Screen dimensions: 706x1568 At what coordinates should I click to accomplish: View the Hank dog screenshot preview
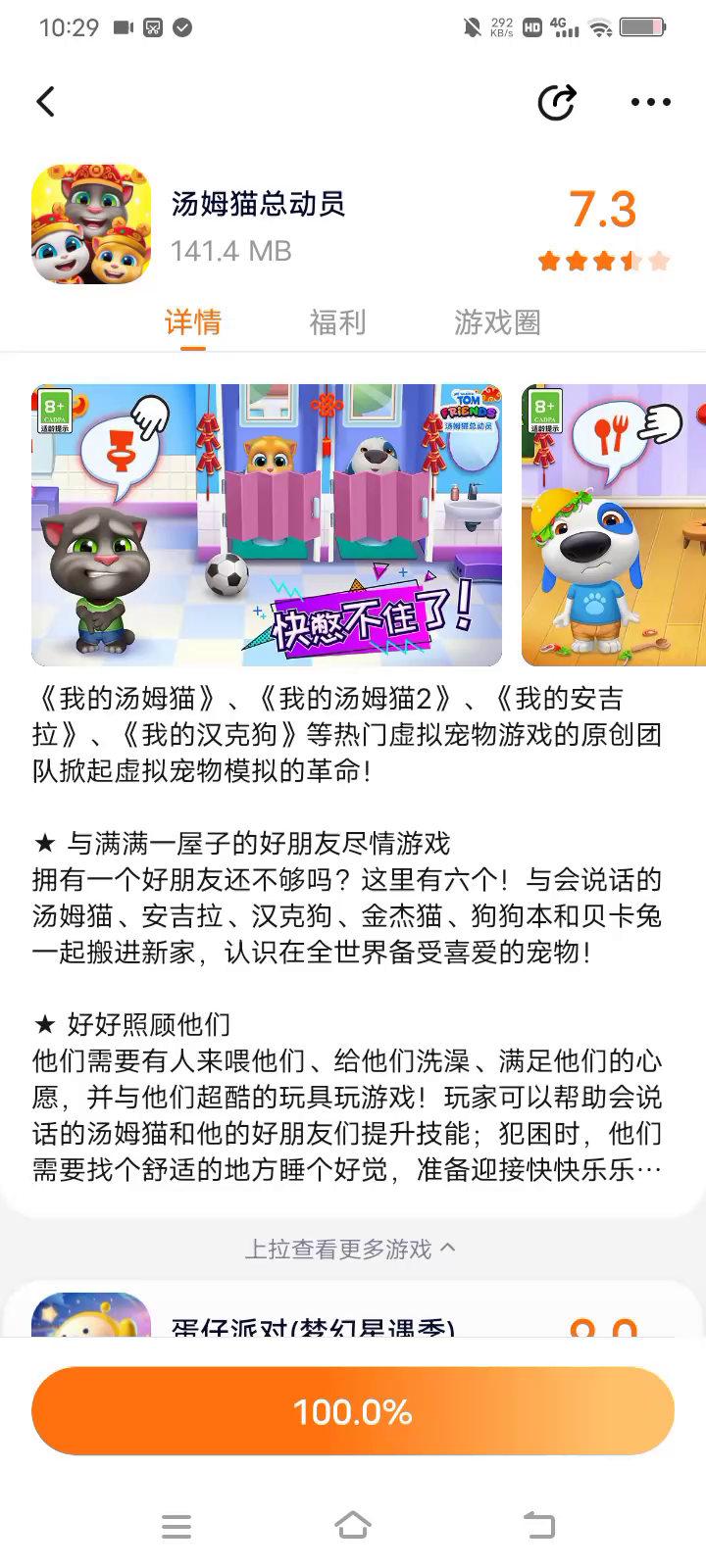pos(614,525)
